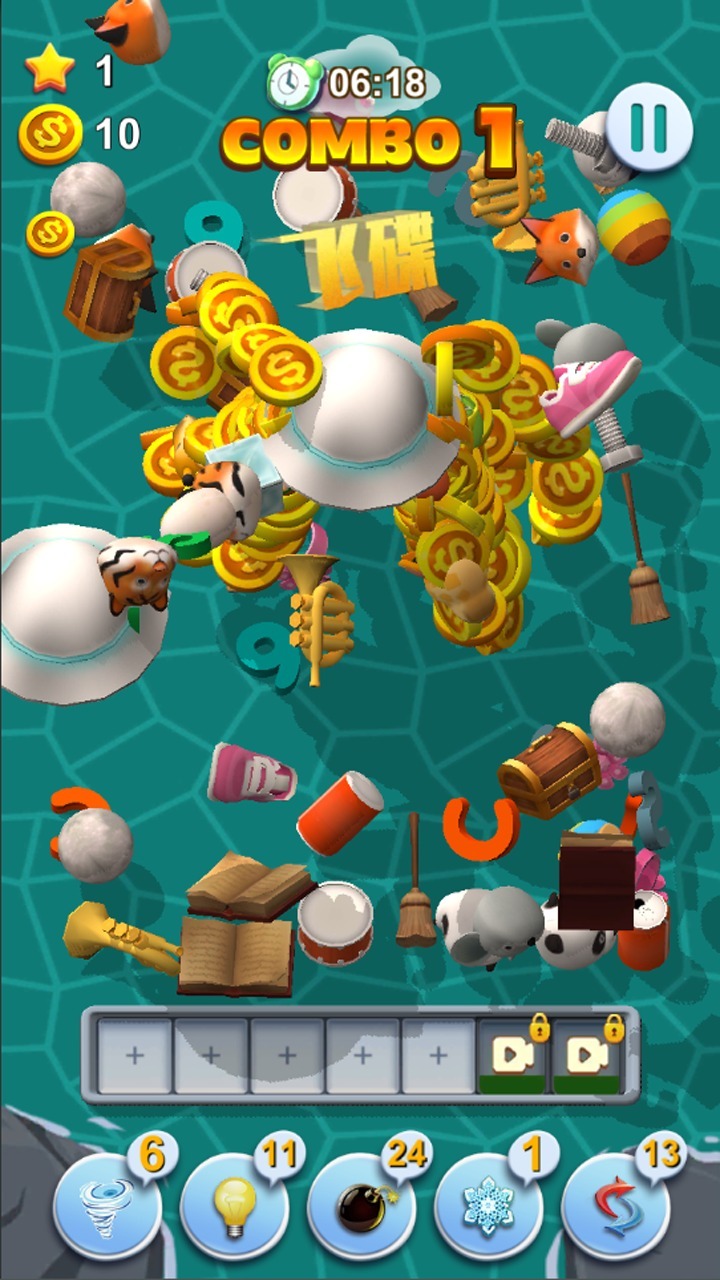Tap the fox head item
The image size is (720, 1280).
click(x=558, y=245)
